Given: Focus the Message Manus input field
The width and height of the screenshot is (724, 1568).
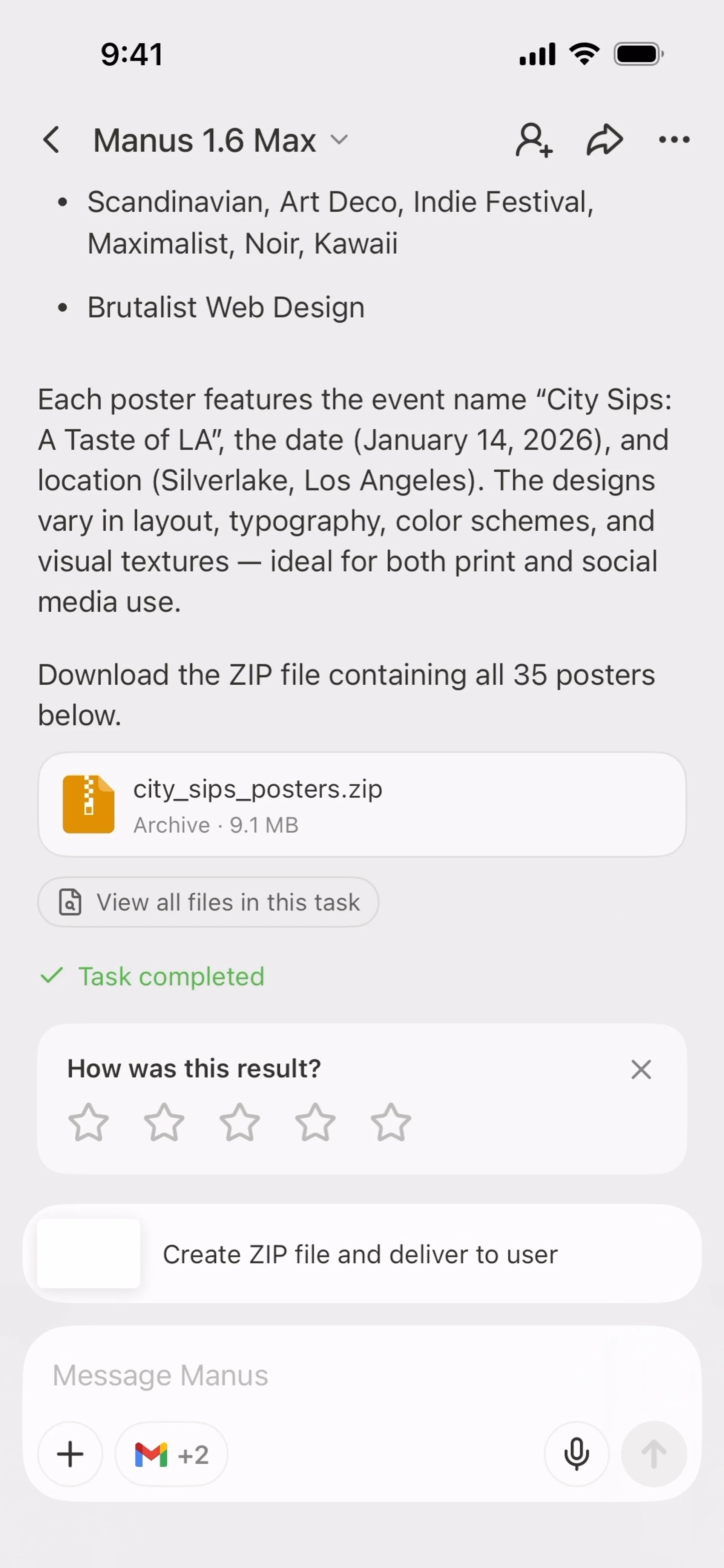Looking at the screenshot, I should [362, 1375].
